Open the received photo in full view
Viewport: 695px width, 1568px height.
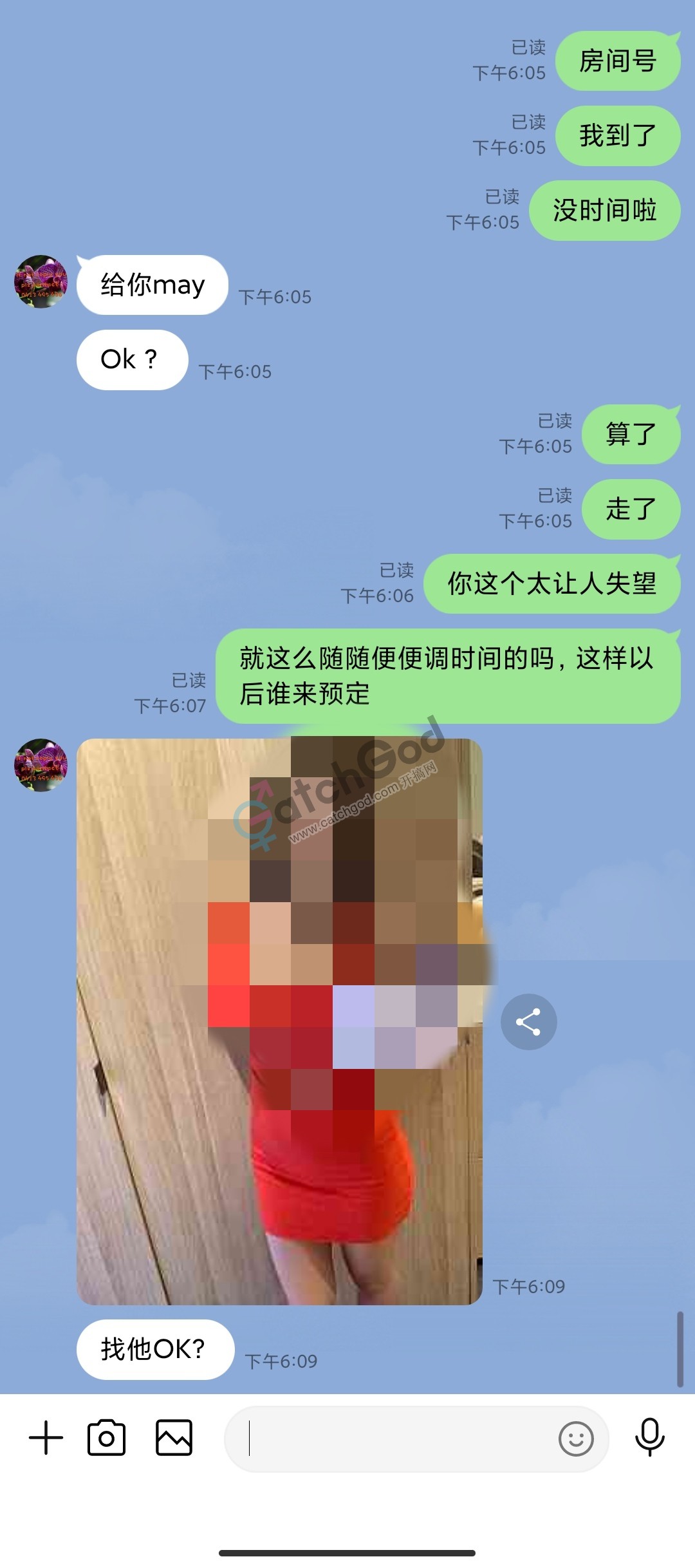[279, 1021]
